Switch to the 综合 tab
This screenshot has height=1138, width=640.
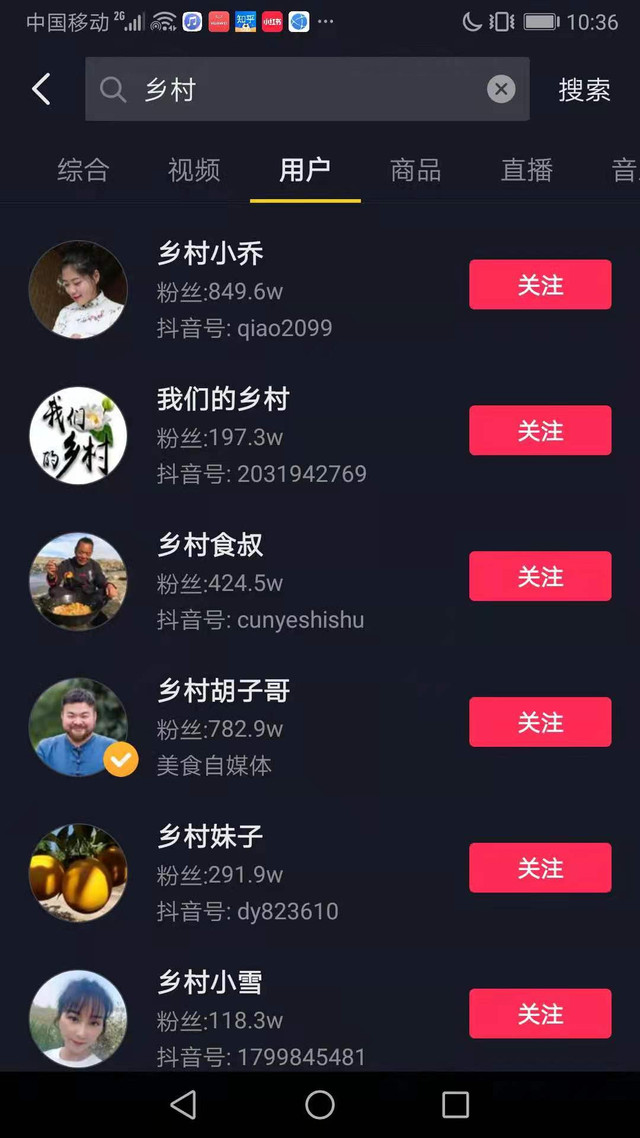pos(83,170)
